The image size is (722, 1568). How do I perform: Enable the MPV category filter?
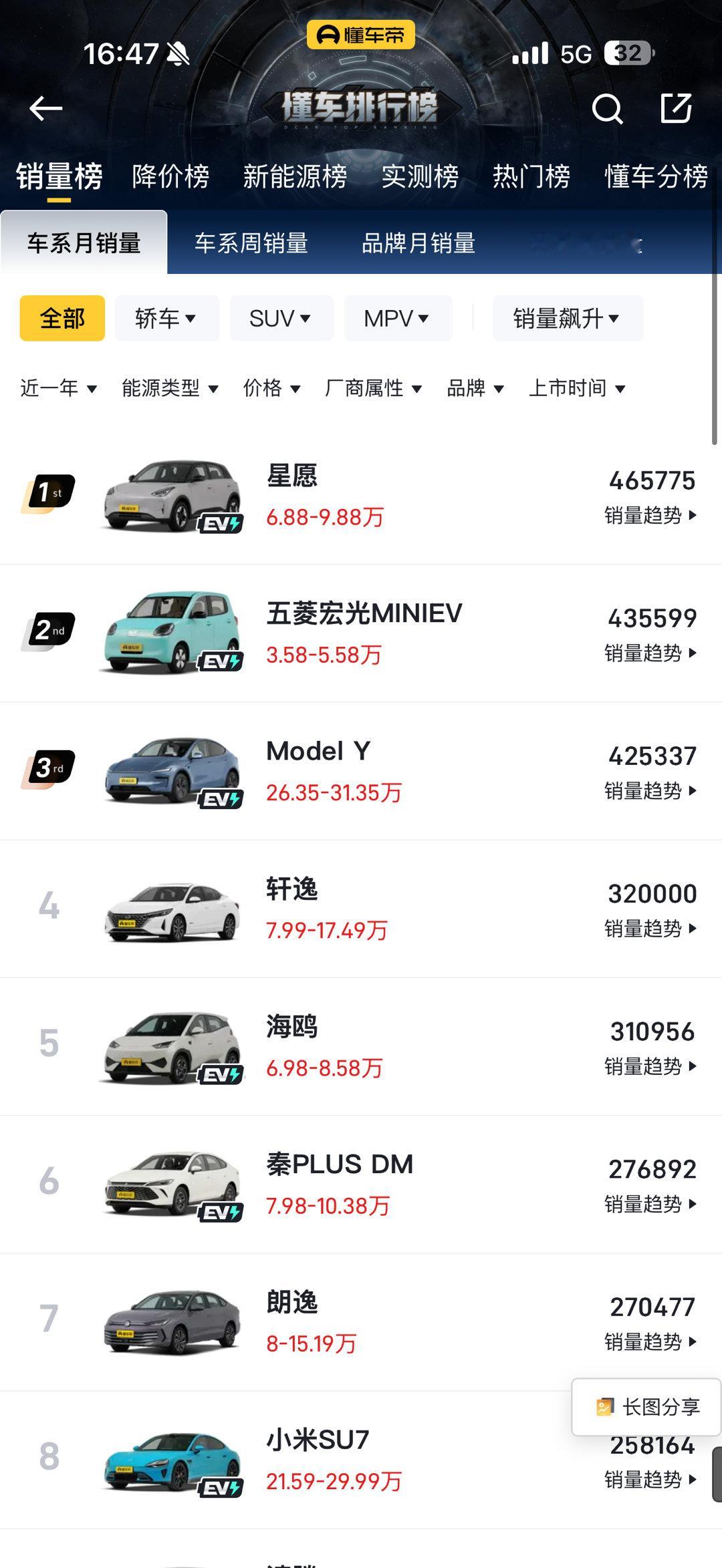(398, 318)
